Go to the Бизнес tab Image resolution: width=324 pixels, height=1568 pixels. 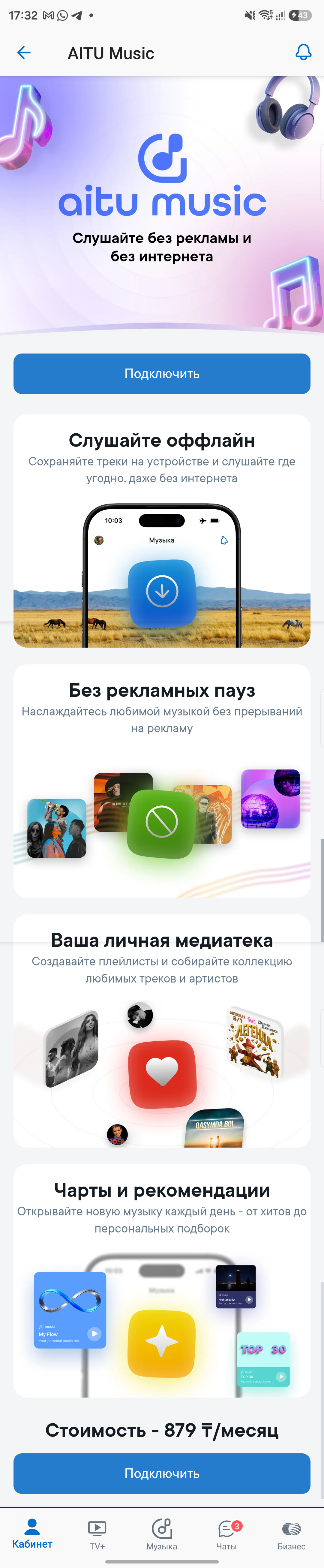click(x=291, y=1534)
